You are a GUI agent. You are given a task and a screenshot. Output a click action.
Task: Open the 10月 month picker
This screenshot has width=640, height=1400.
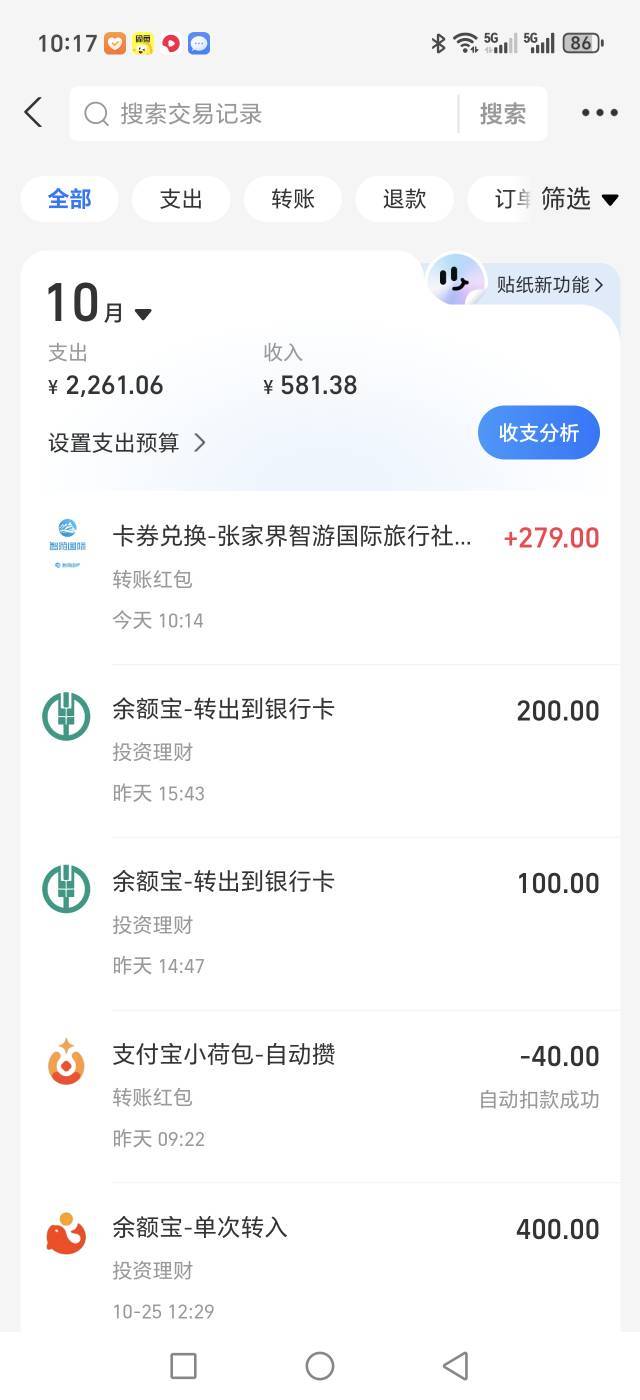[x=99, y=304]
